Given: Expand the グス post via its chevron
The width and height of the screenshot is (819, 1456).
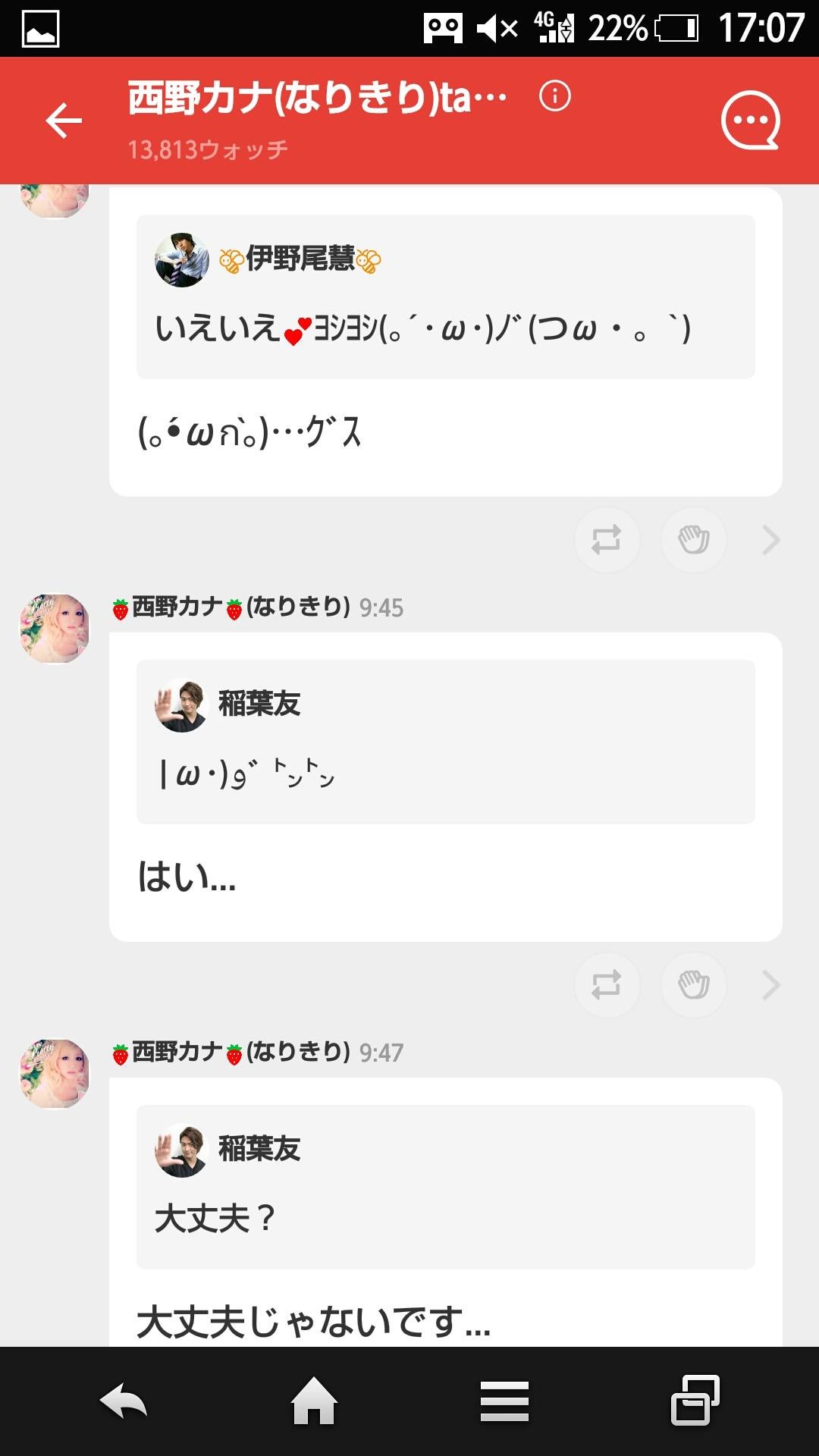Looking at the screenshot, I should coord(772,540).
